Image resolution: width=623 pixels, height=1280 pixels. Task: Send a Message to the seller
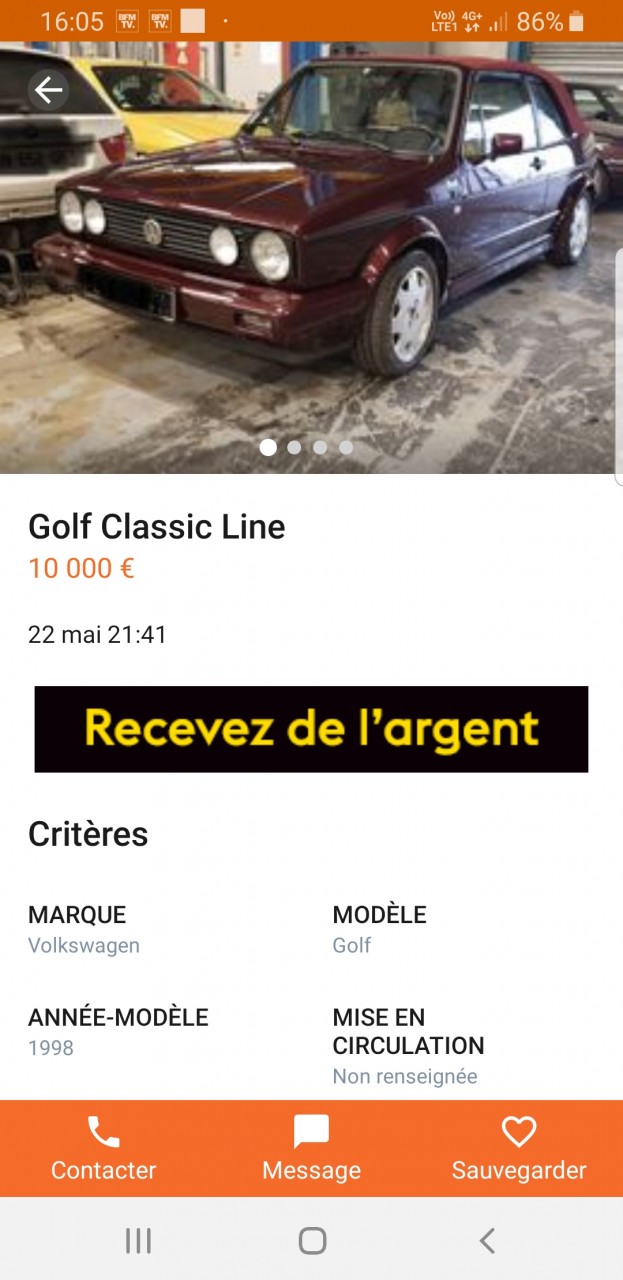(311, 1148)
